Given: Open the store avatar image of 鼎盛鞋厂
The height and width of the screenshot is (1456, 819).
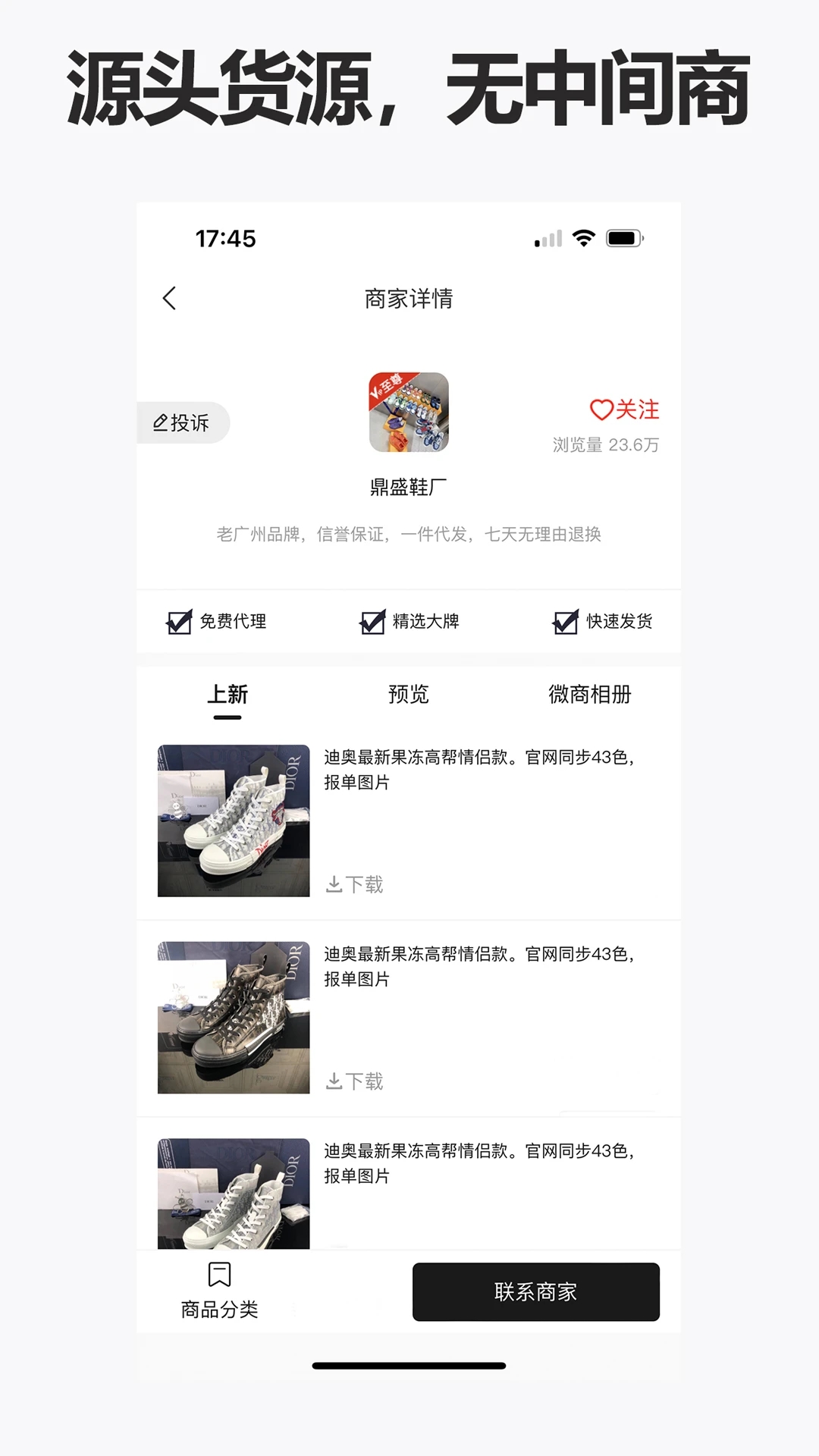Looking at the screenshot, I should [409, 413].
